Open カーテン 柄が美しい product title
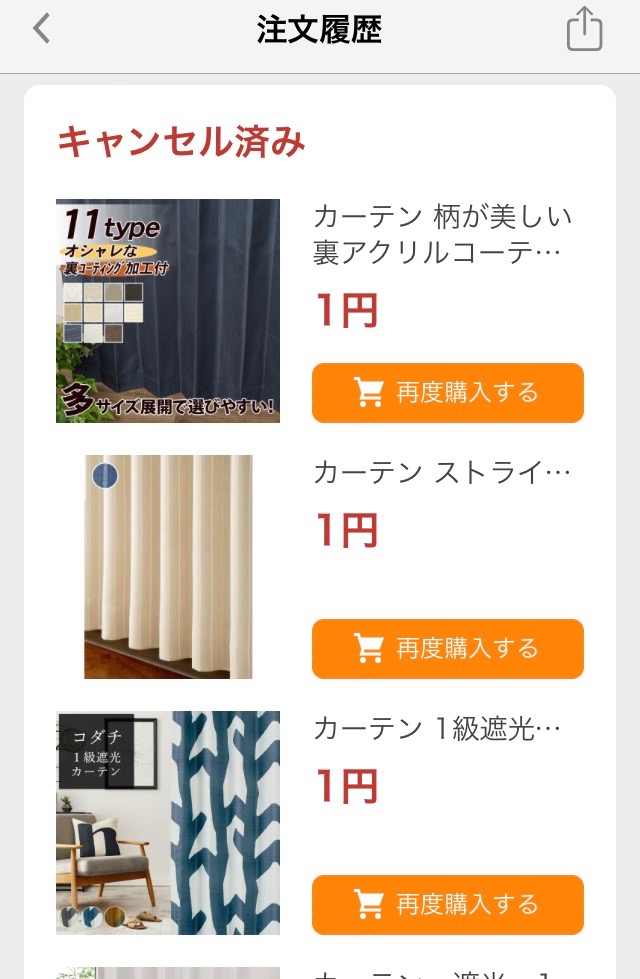The height and width of the screenshot is (979, 640). [442, 234]
